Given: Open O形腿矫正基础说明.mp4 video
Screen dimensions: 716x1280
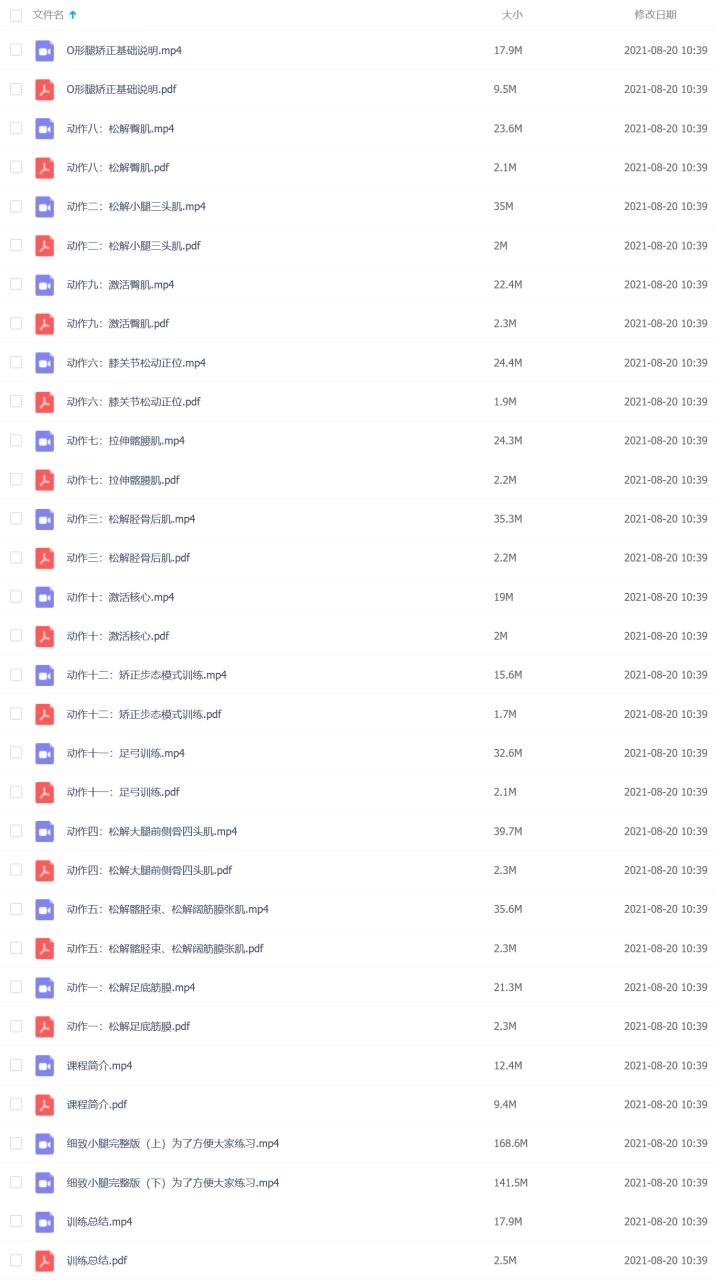Looking at the screenshot, I should click(124, 50).
